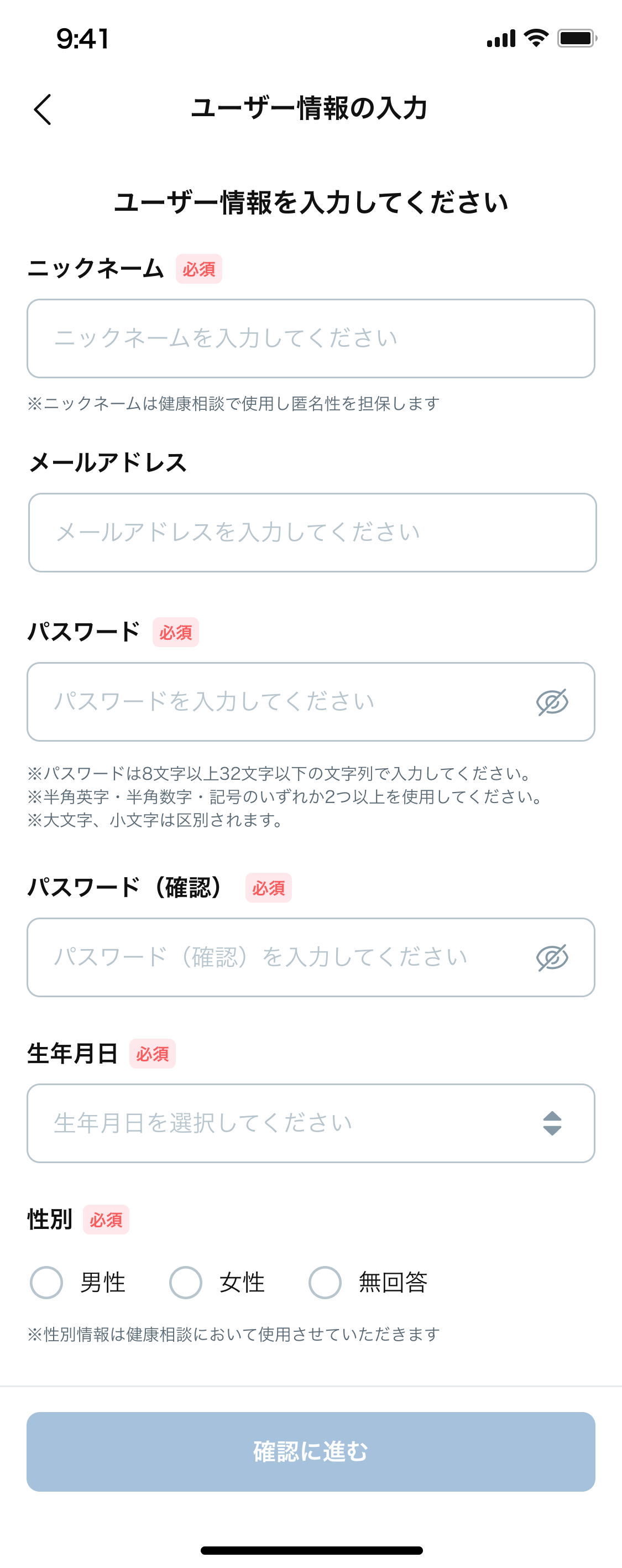Choose the 女性 radio option
Viewport: 622px width, 1568px height.
[x=186, y=1283]
